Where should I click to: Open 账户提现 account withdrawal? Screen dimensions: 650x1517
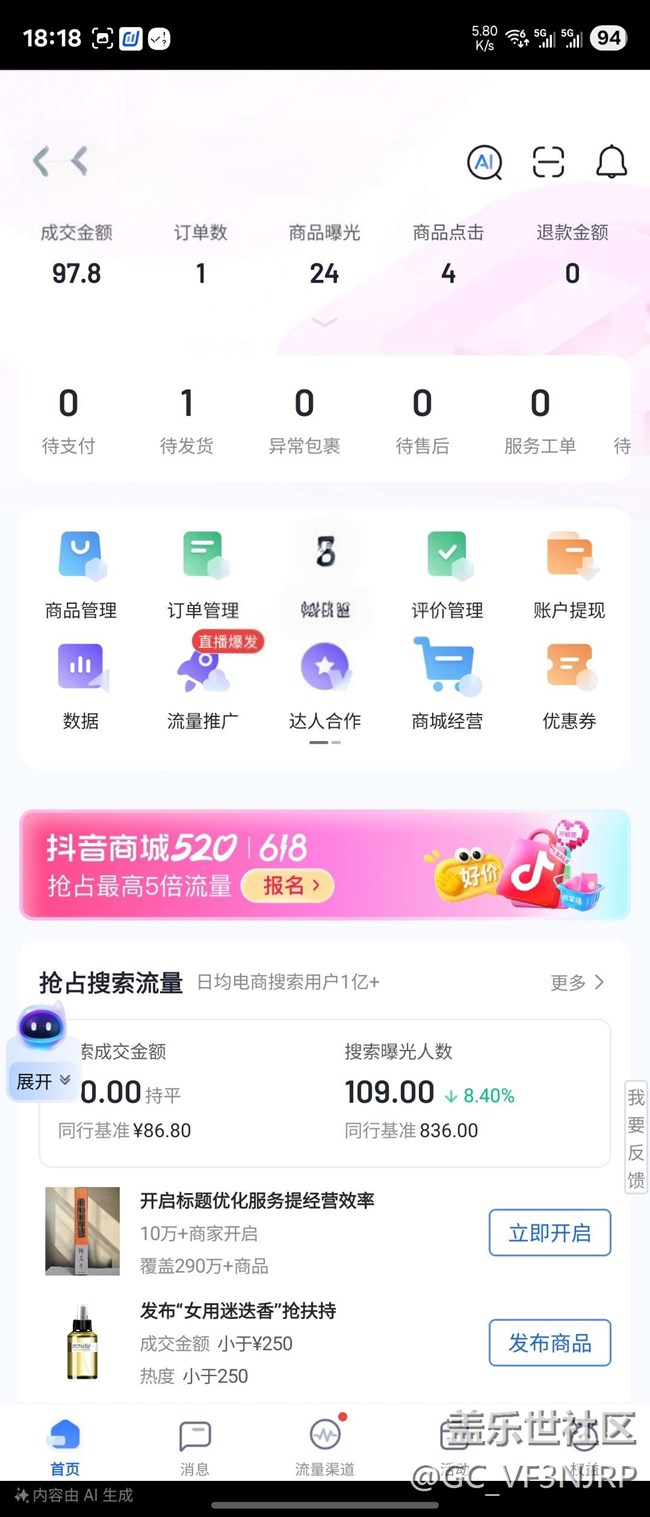pos(569,576)
